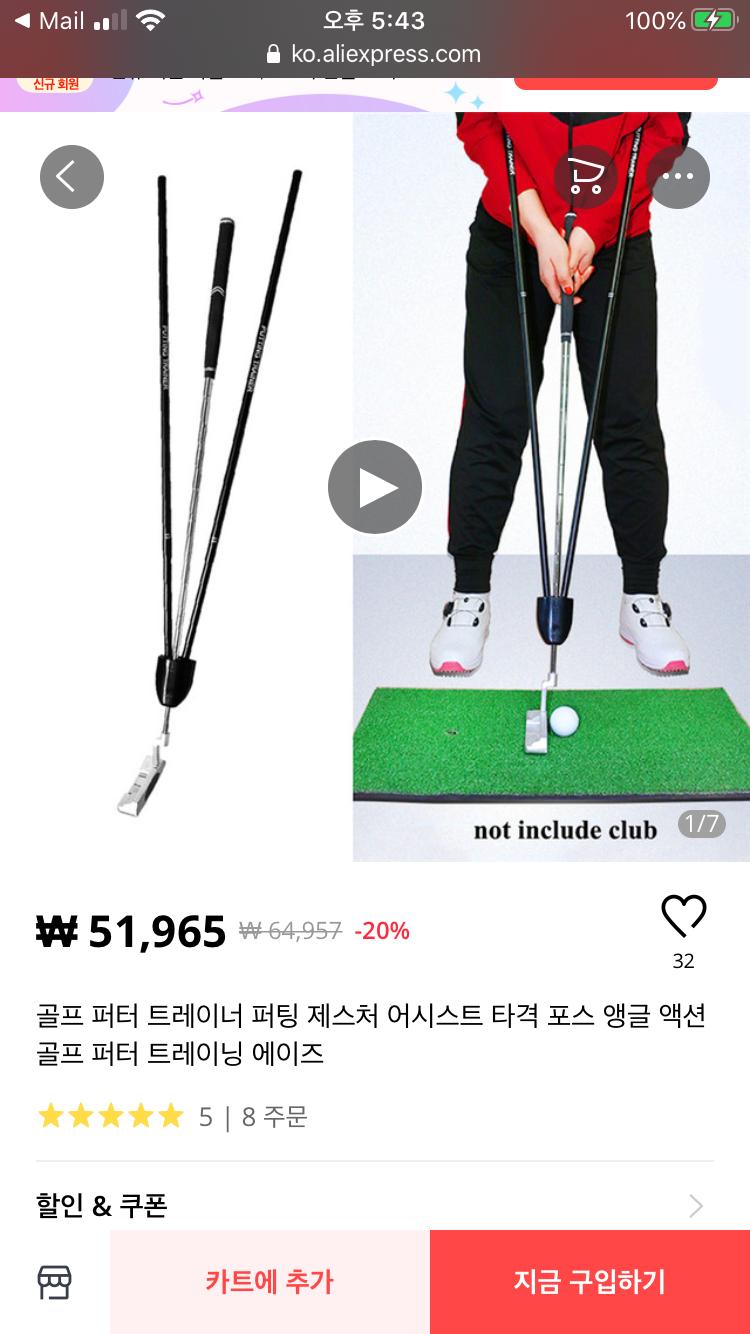Open the three-dot overflow menu
Screen dimensions: 750x1334
point(678,177)
